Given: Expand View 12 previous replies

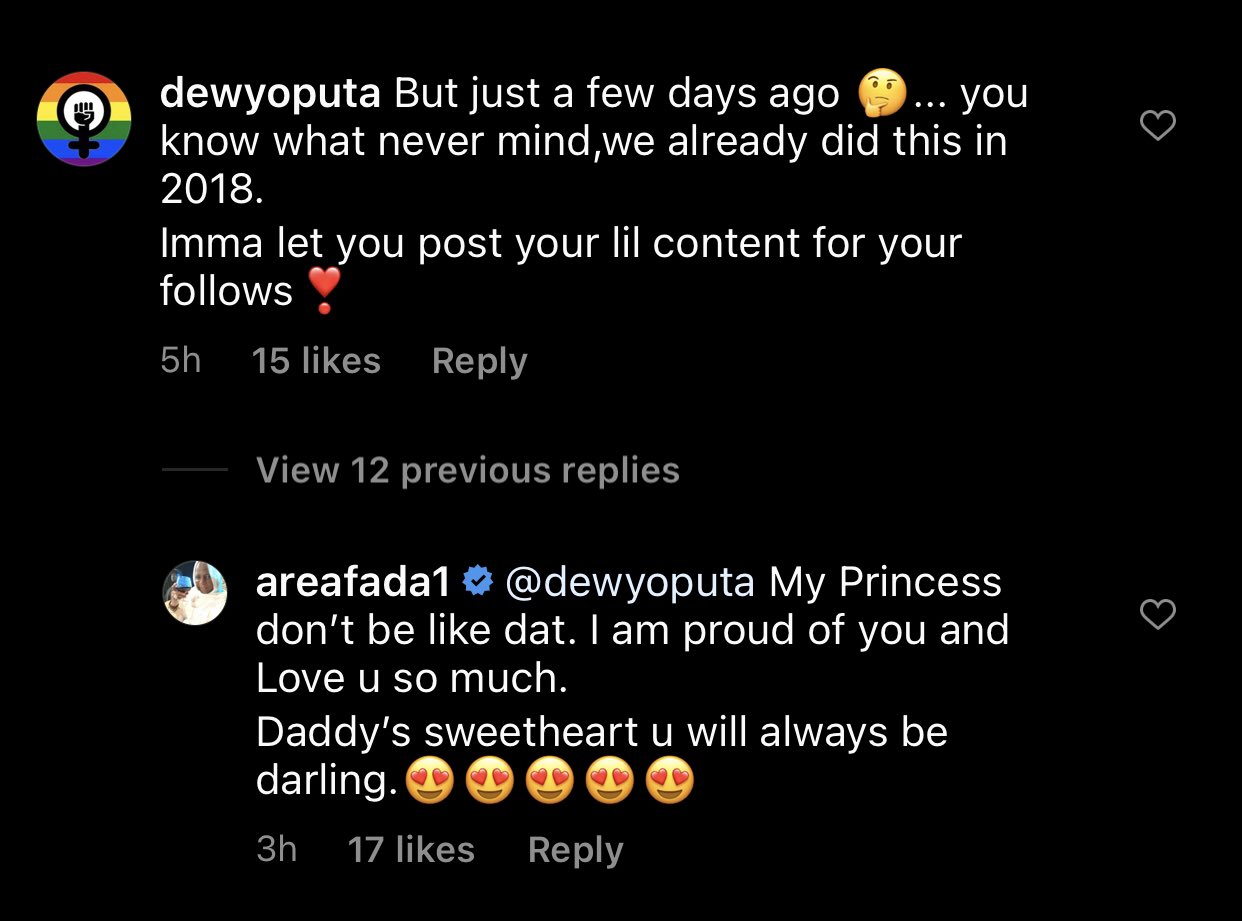Looking at the screenshot, I should [467, 470].
